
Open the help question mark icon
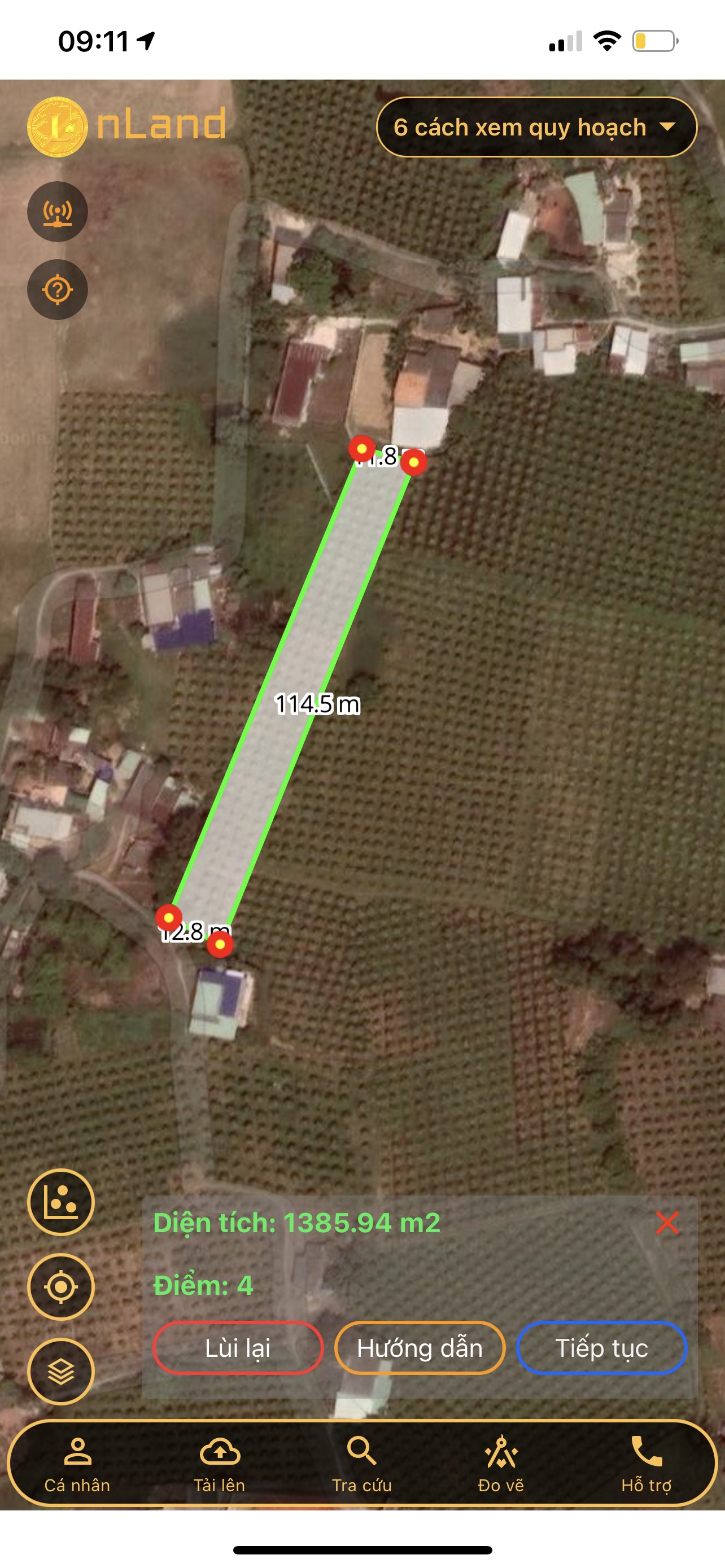58,290
